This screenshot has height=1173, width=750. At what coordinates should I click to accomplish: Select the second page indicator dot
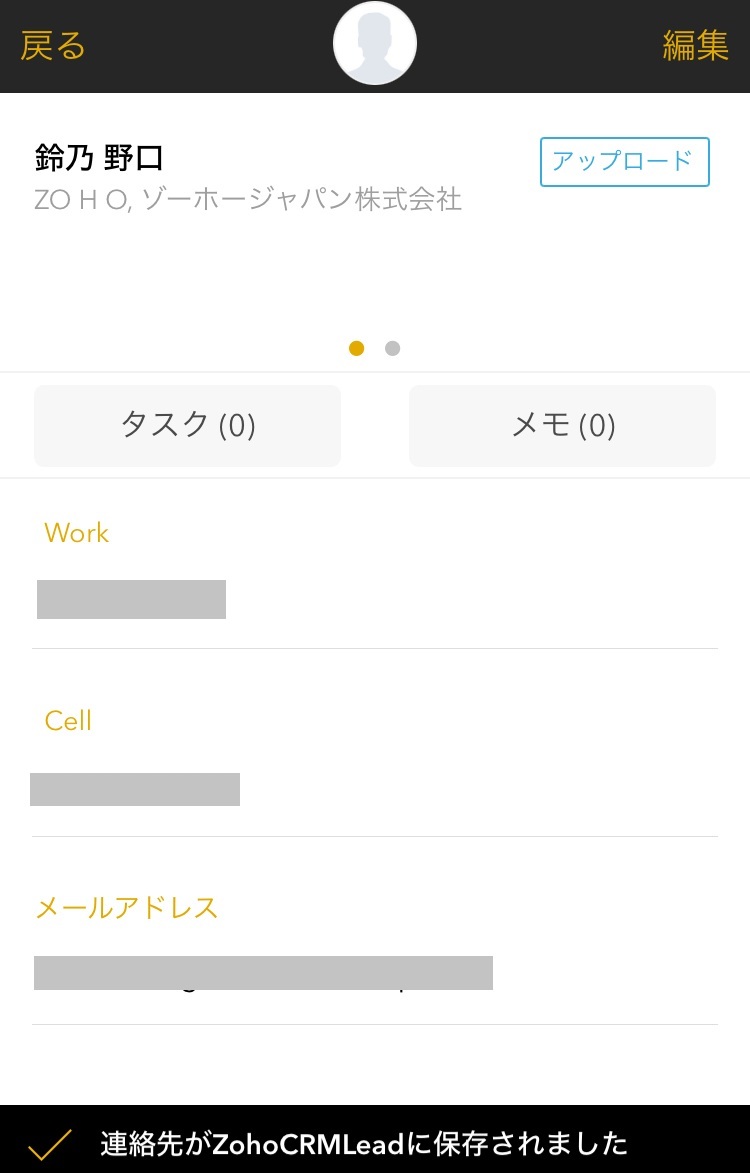pyautogui.click(x=393, y=348)
